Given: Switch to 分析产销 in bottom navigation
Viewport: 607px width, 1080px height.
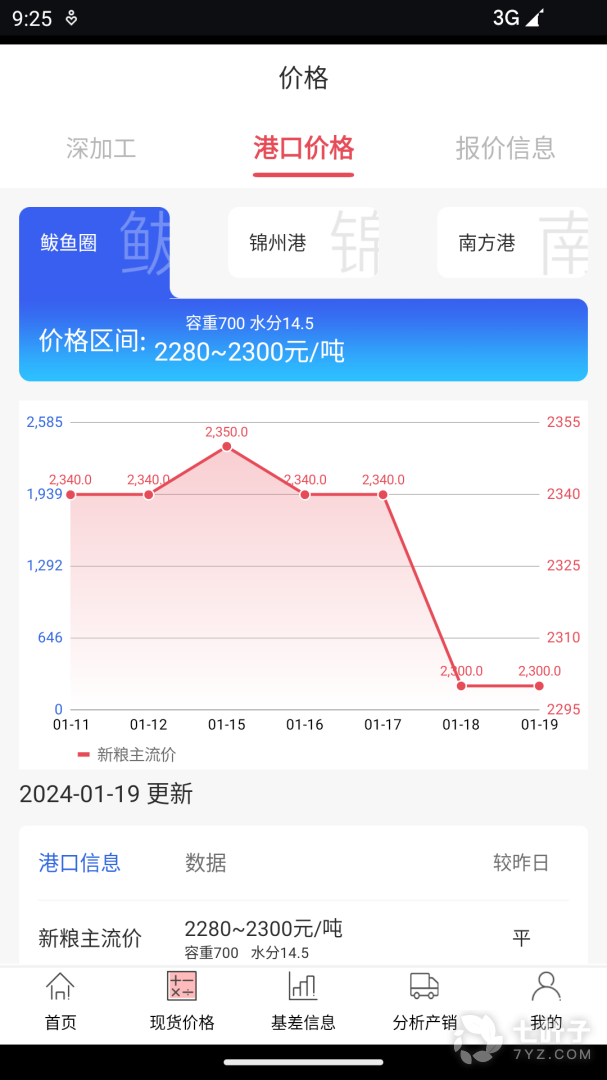Looking at the screenshot, I should [424, 1003].
